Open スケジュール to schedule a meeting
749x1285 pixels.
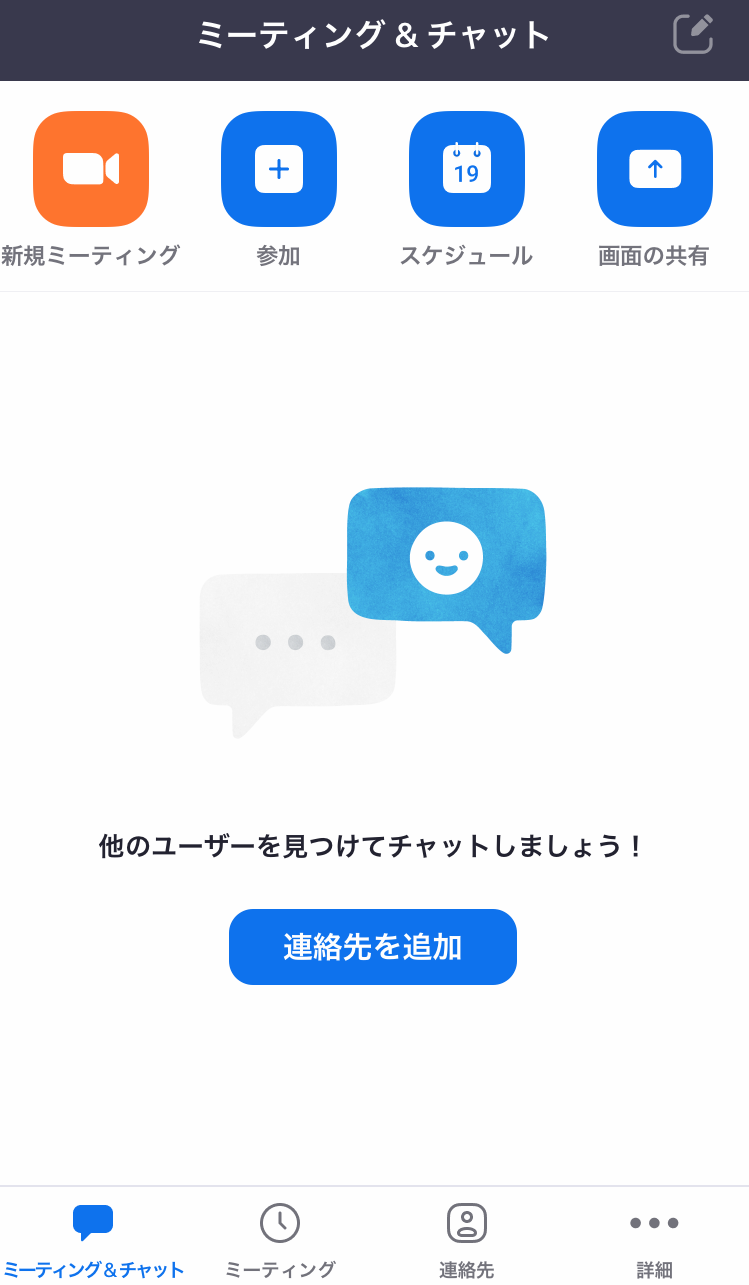pos(467,169)
